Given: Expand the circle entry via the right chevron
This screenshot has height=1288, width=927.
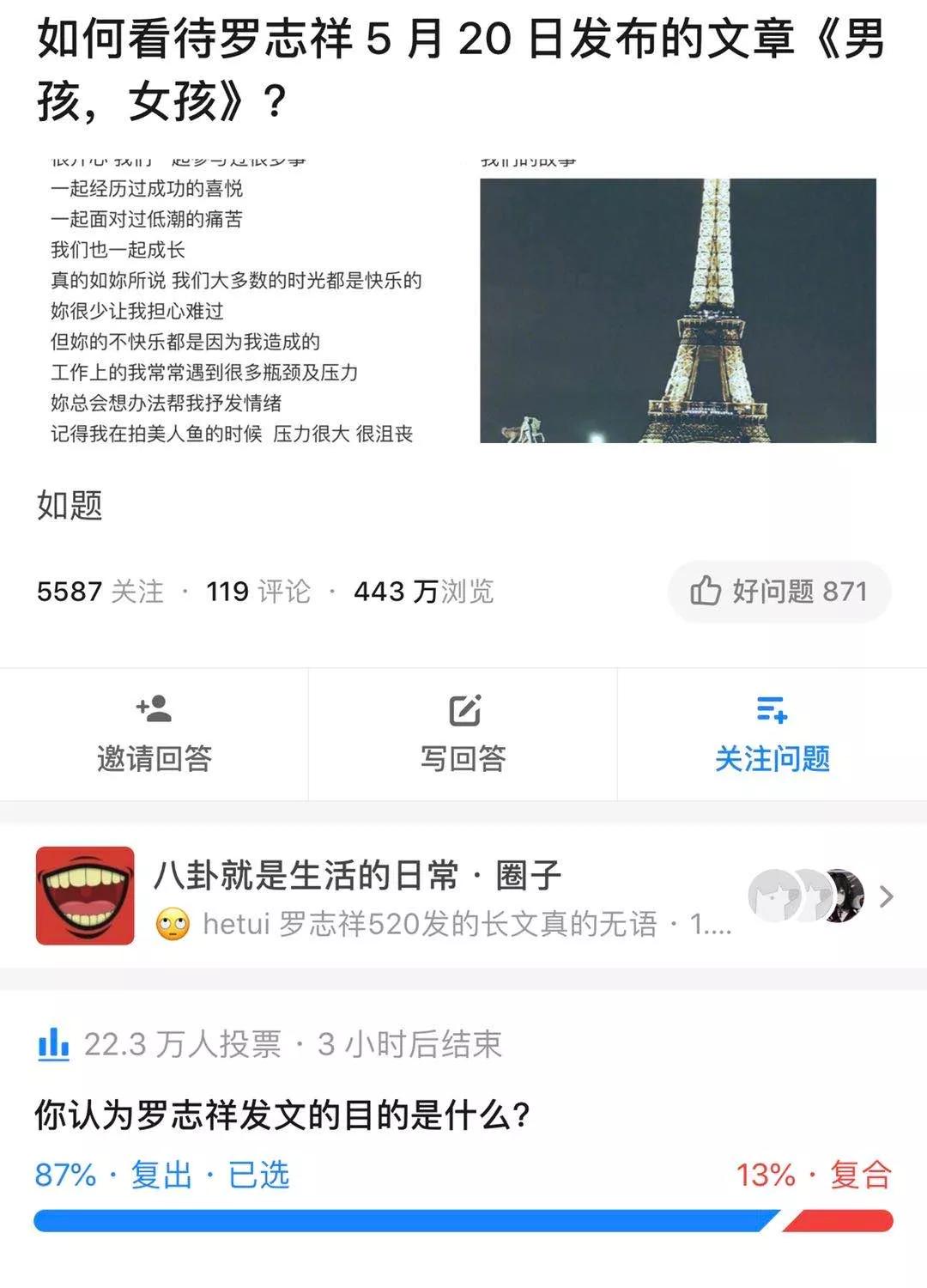Looking at the screenshot, I should [888, 896].
